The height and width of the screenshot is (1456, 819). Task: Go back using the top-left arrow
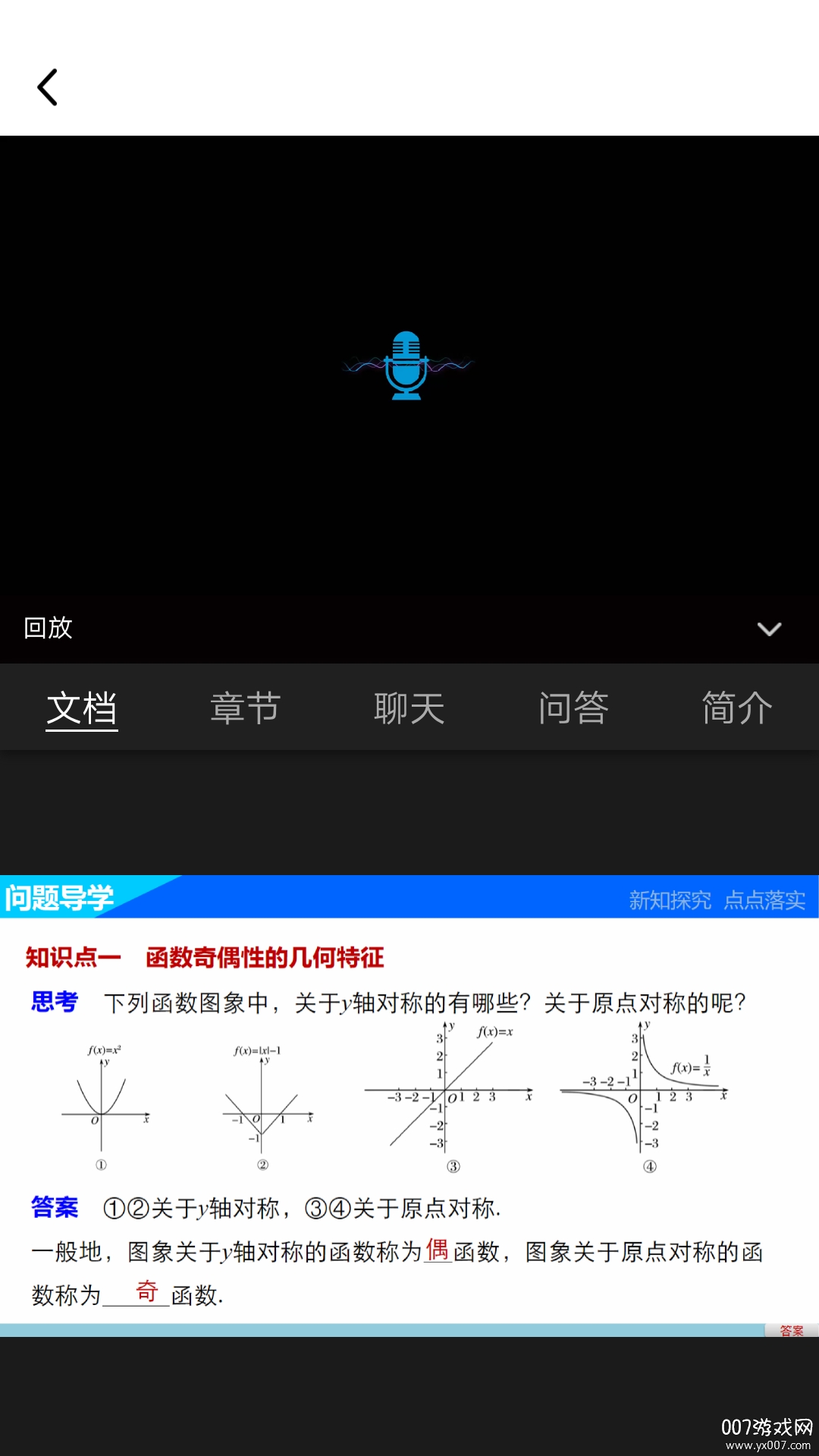coord(48,87)
